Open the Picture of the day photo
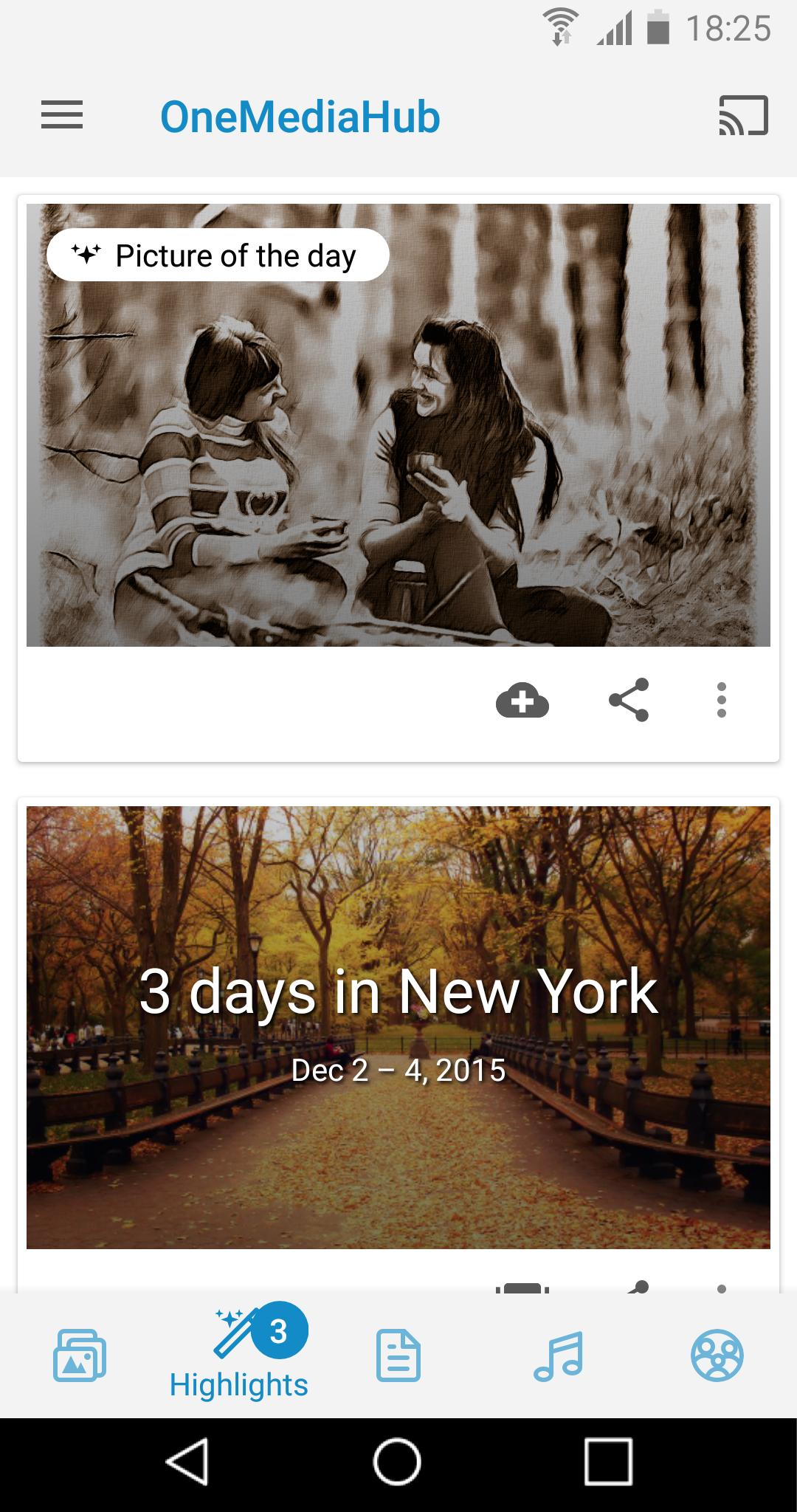Viewport: 797px width, 1512px height. click(x=398, y=443)
